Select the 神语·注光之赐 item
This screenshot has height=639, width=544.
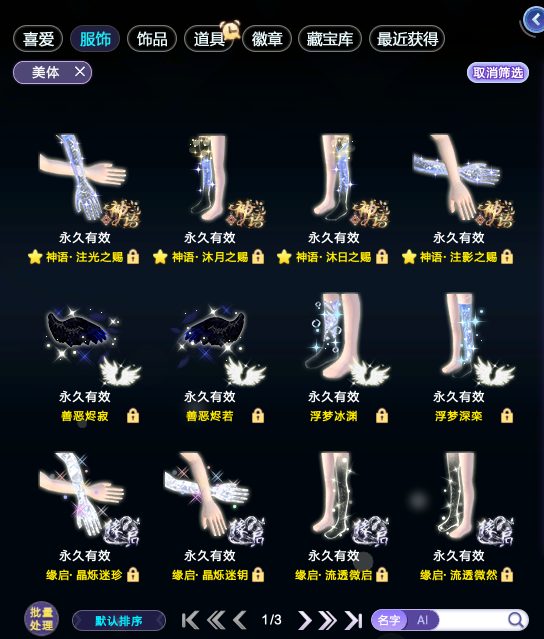(x=84, y=198)
